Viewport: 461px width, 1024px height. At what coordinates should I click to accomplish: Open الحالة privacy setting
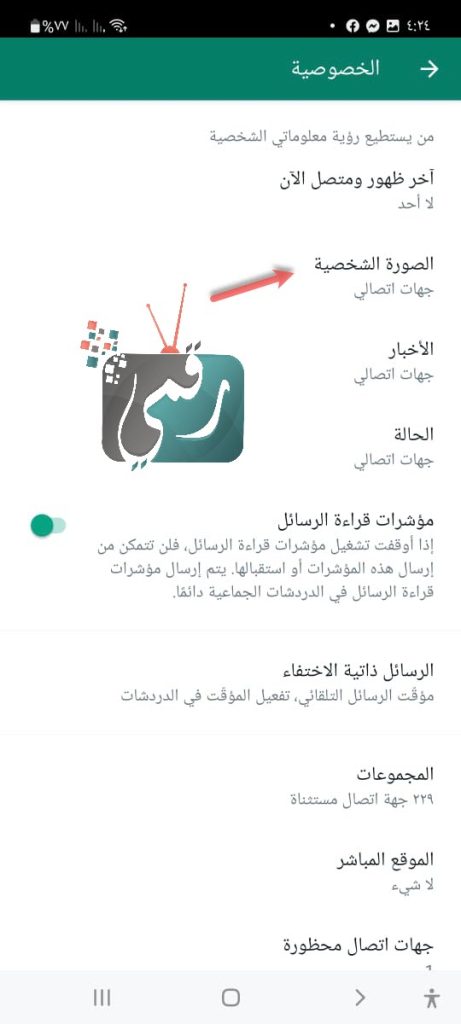click(230, 447)
